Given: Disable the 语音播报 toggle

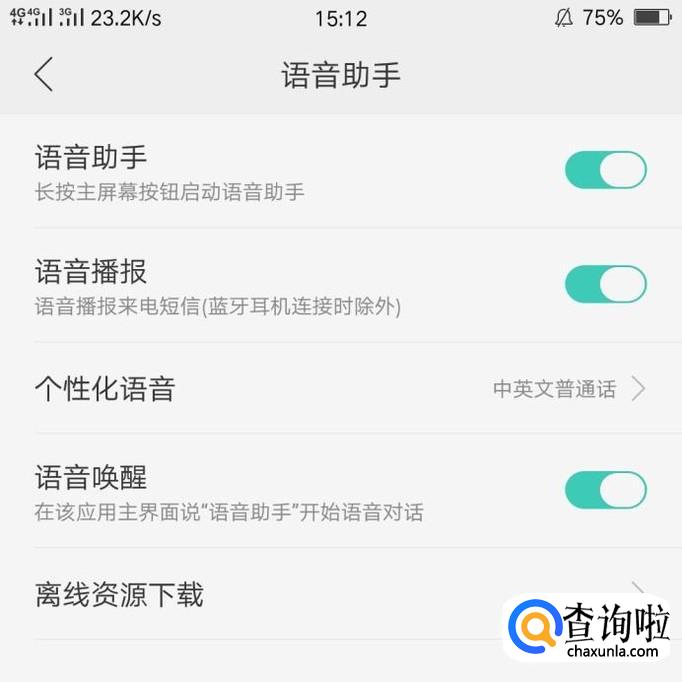Looking at the screenshot, I should (605, 284).
